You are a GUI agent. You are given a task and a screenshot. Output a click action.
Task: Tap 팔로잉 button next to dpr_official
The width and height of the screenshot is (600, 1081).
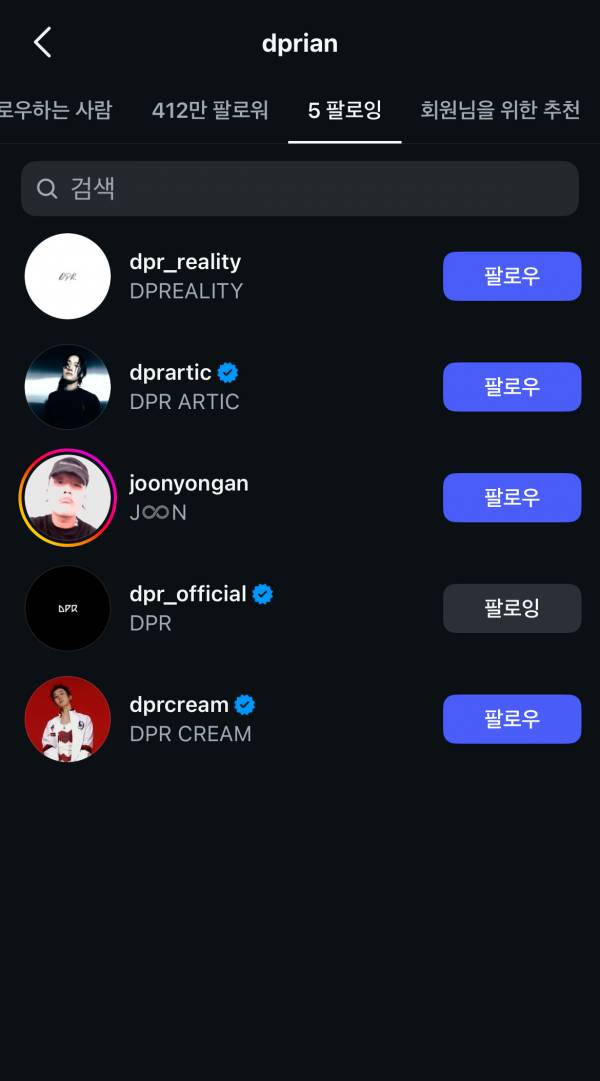(511, 608)
